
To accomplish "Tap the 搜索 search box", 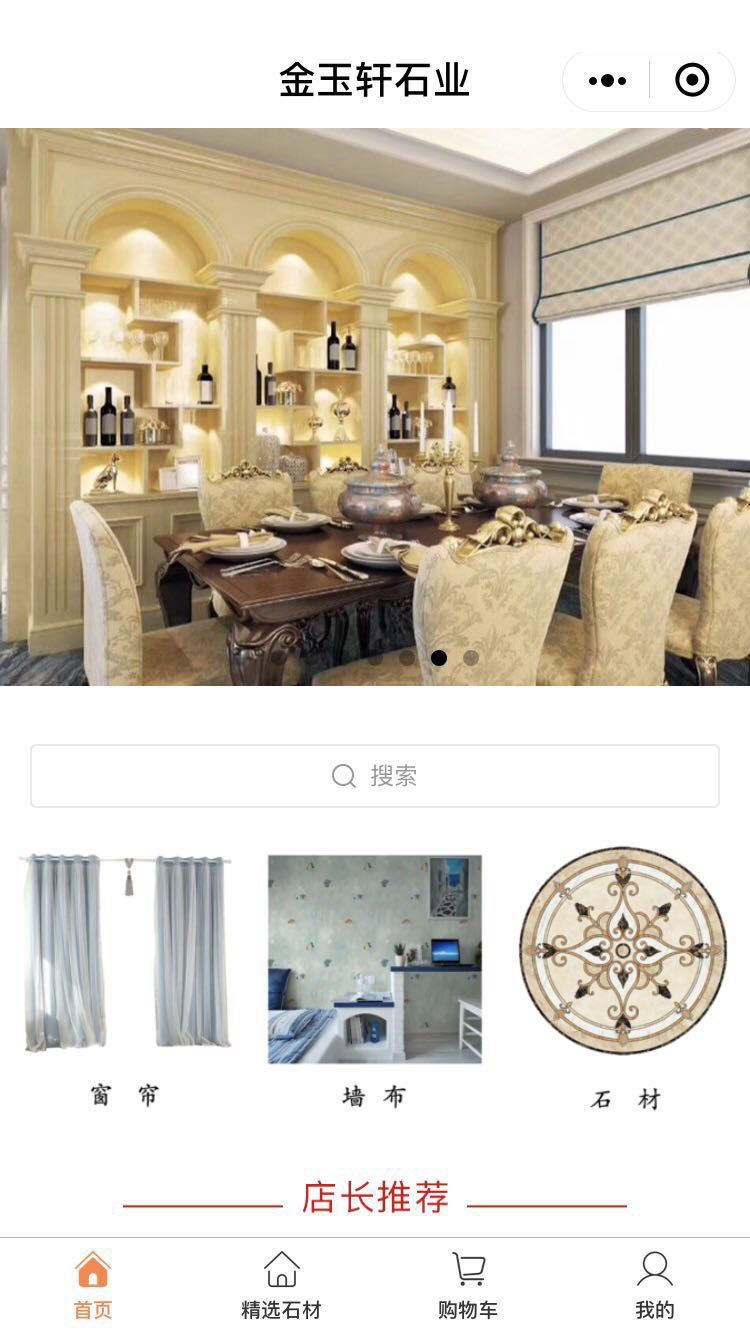I will point(375,776).
